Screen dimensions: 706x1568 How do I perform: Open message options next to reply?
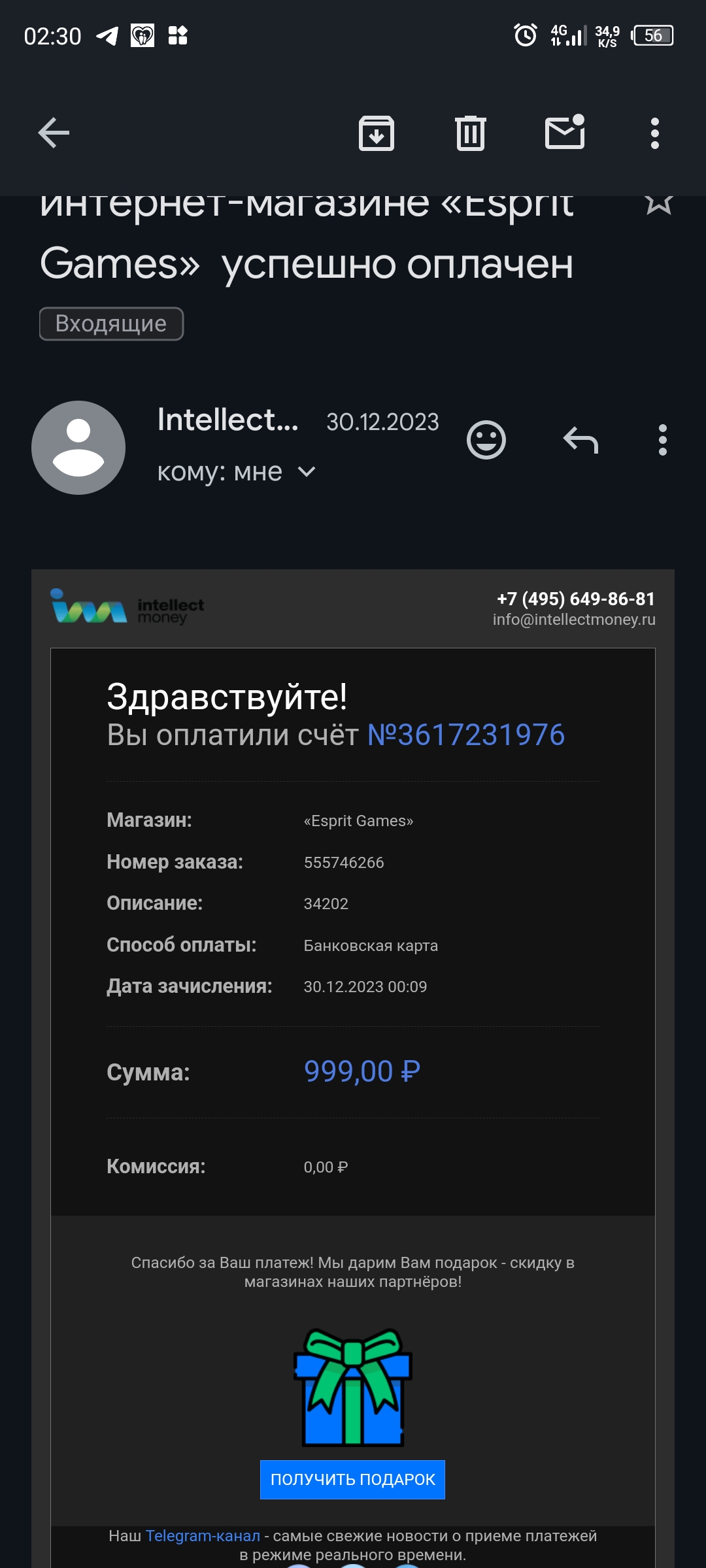[x=663, y=440]
